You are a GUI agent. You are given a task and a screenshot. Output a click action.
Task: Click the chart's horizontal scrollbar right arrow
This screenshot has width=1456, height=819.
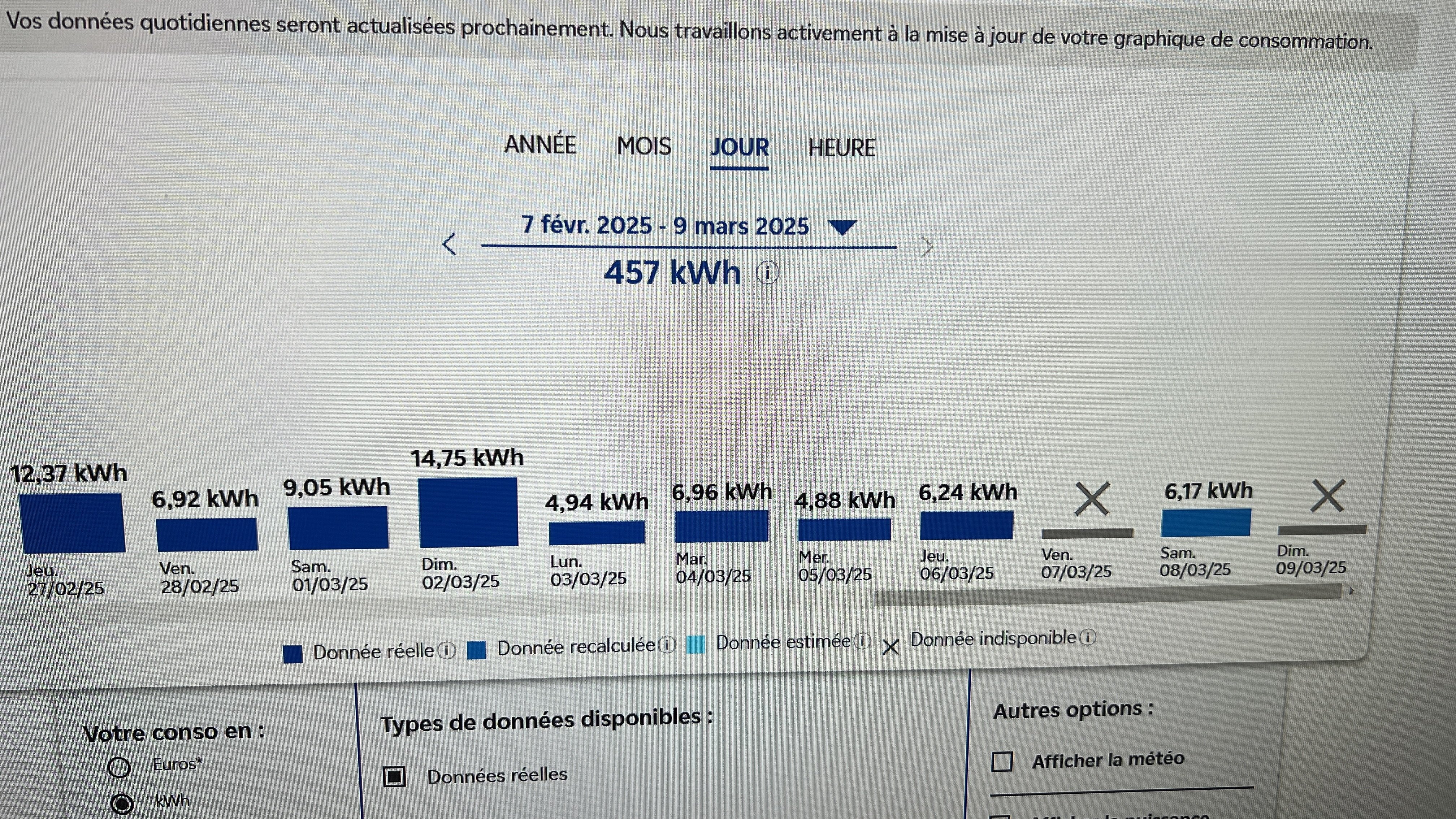1351,591
